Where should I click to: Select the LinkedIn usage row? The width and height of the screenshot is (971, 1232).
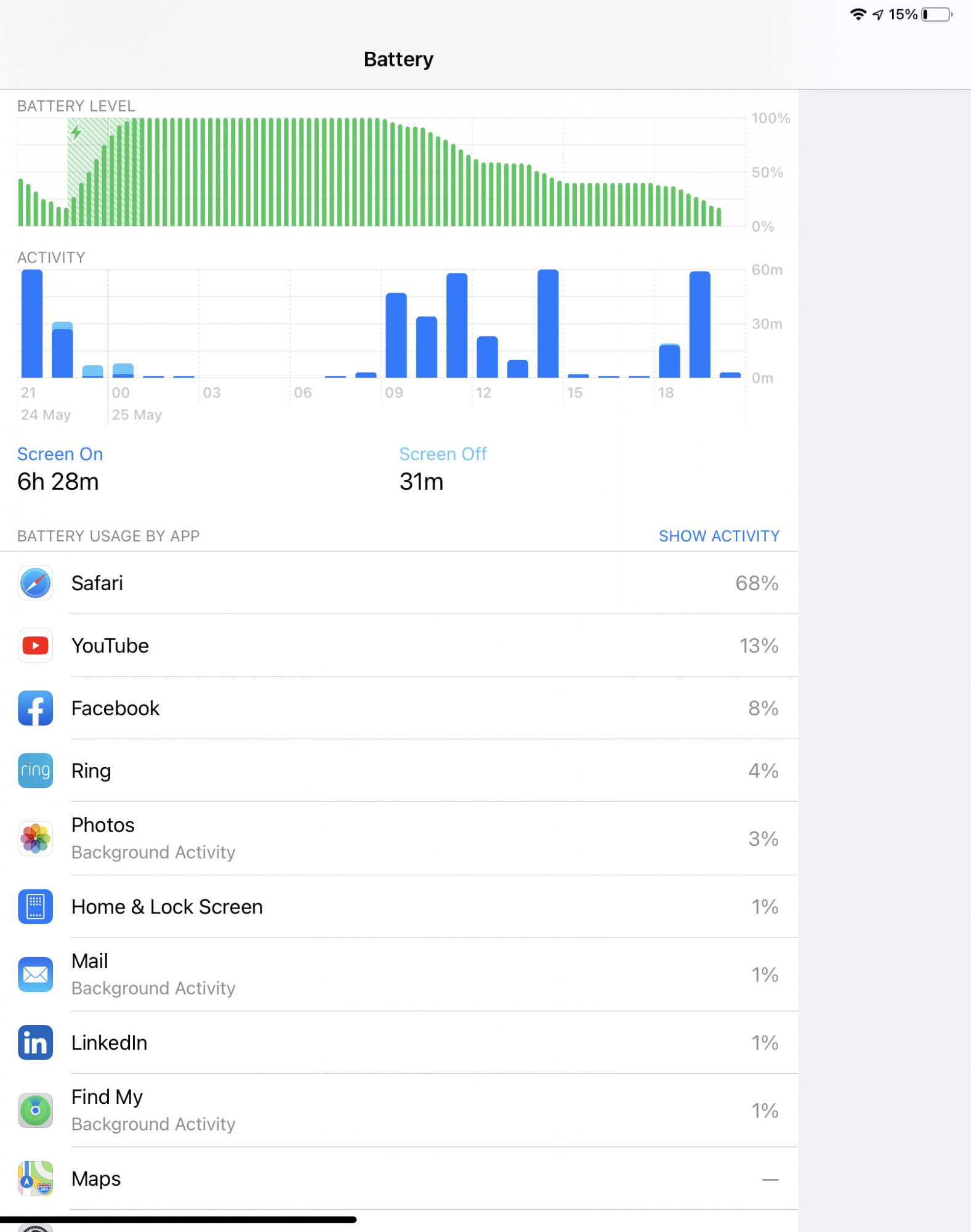(399, 1042)
